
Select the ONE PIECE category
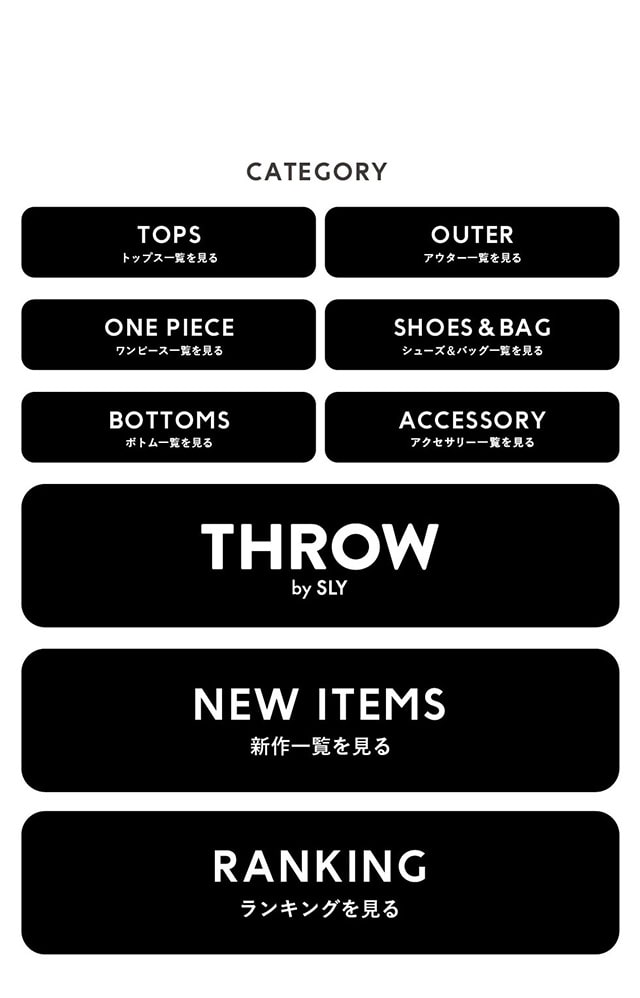(x=168, y=335)
